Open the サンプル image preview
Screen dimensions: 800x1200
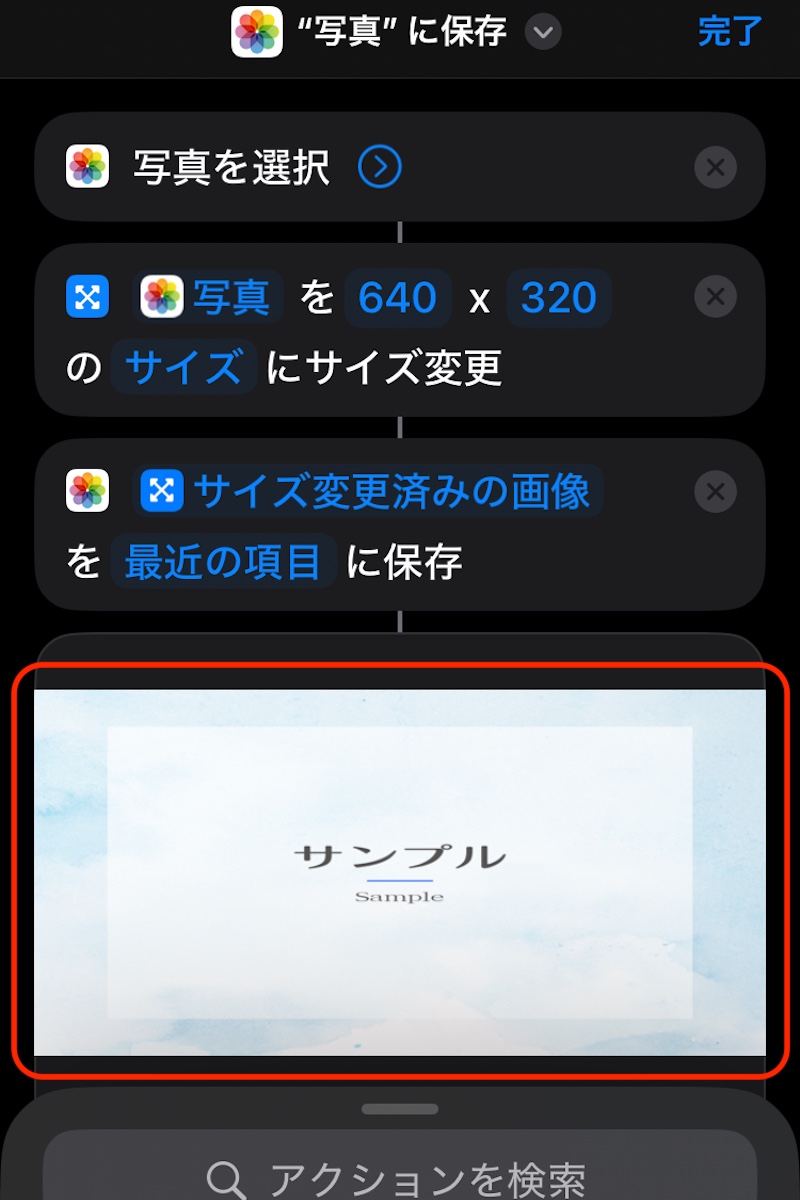click(x=400, y=872)
